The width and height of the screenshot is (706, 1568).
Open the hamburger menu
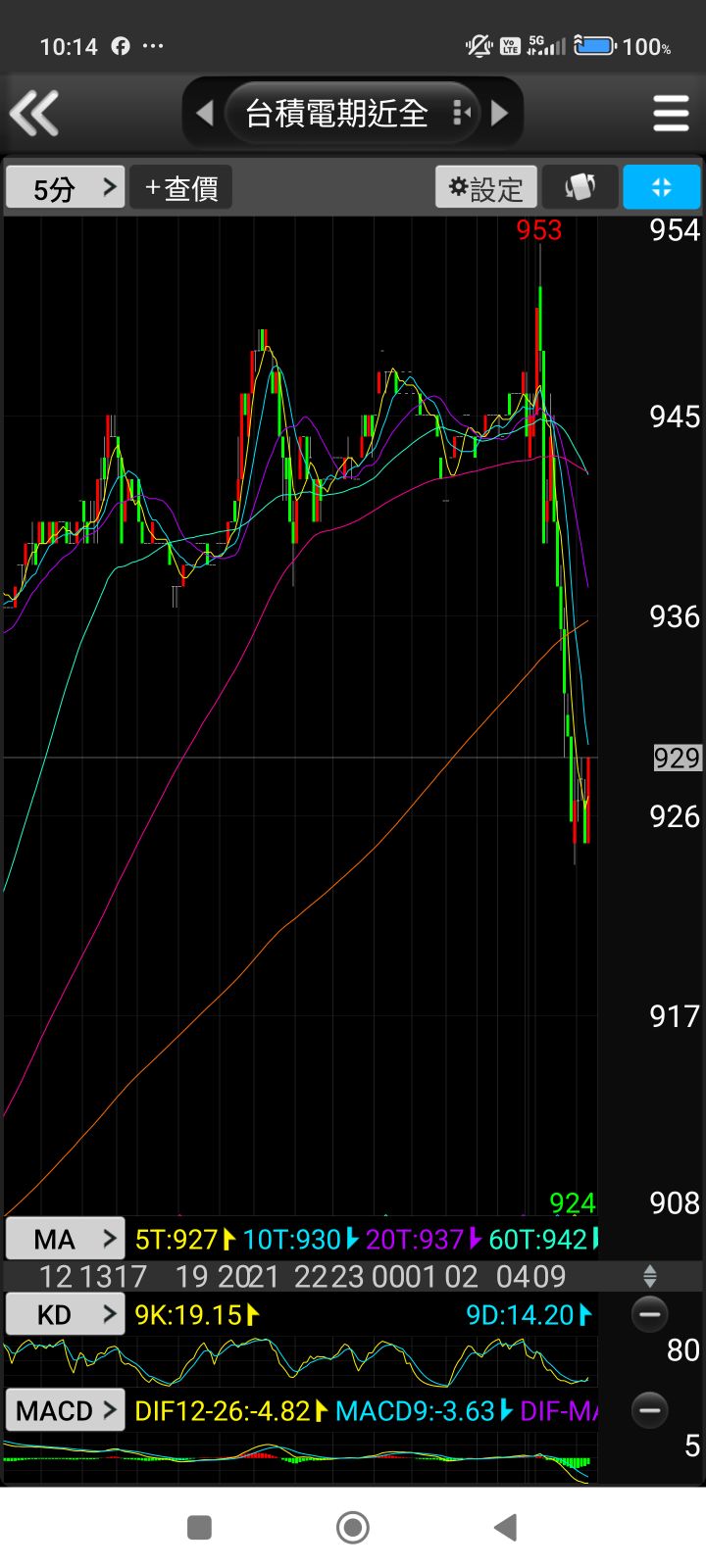(671, 114)
